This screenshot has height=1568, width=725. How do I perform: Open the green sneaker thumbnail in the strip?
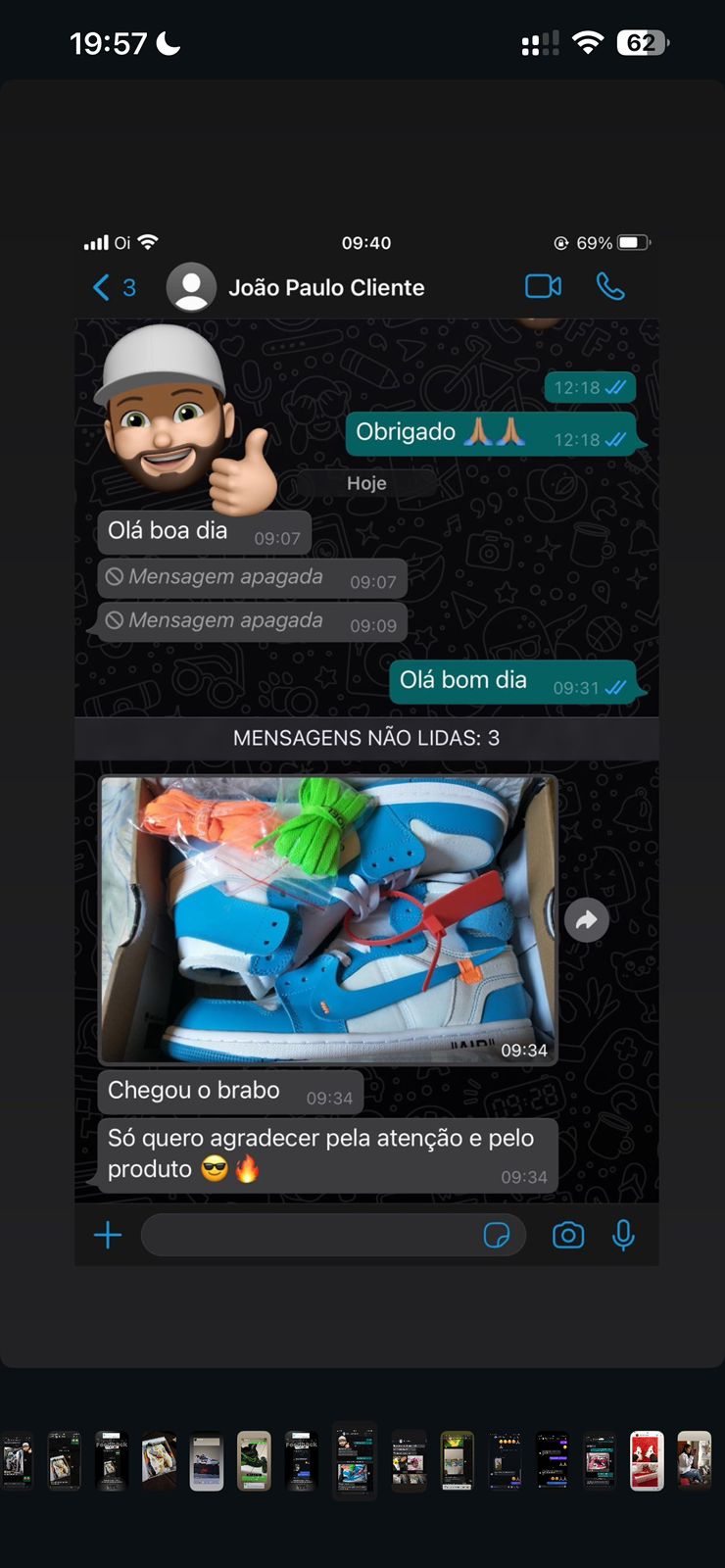coord(254,1460)
